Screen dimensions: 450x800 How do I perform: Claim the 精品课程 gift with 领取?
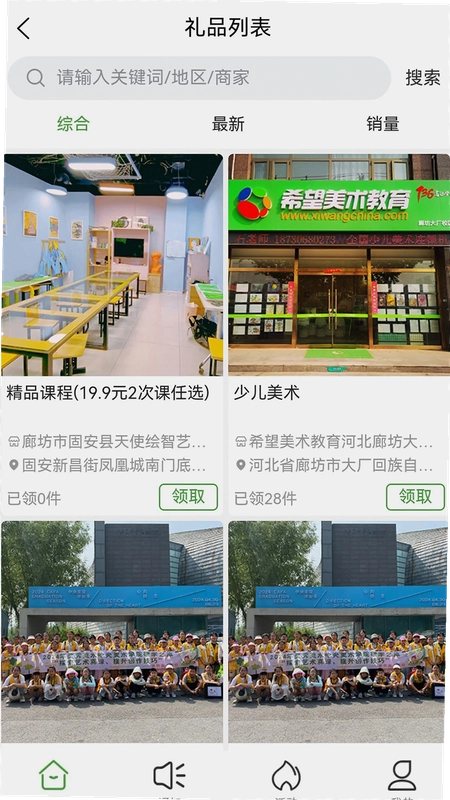point(188,497)
